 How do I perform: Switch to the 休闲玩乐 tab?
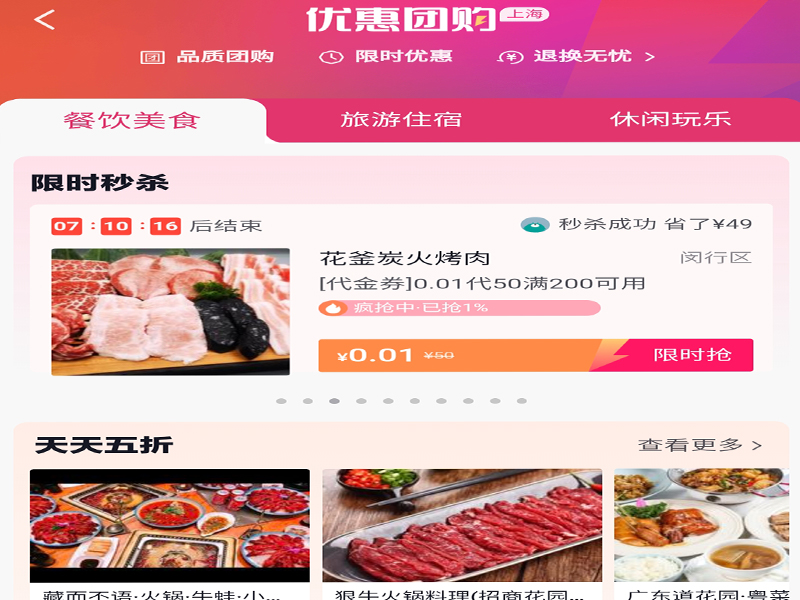[x=670, y=120]
